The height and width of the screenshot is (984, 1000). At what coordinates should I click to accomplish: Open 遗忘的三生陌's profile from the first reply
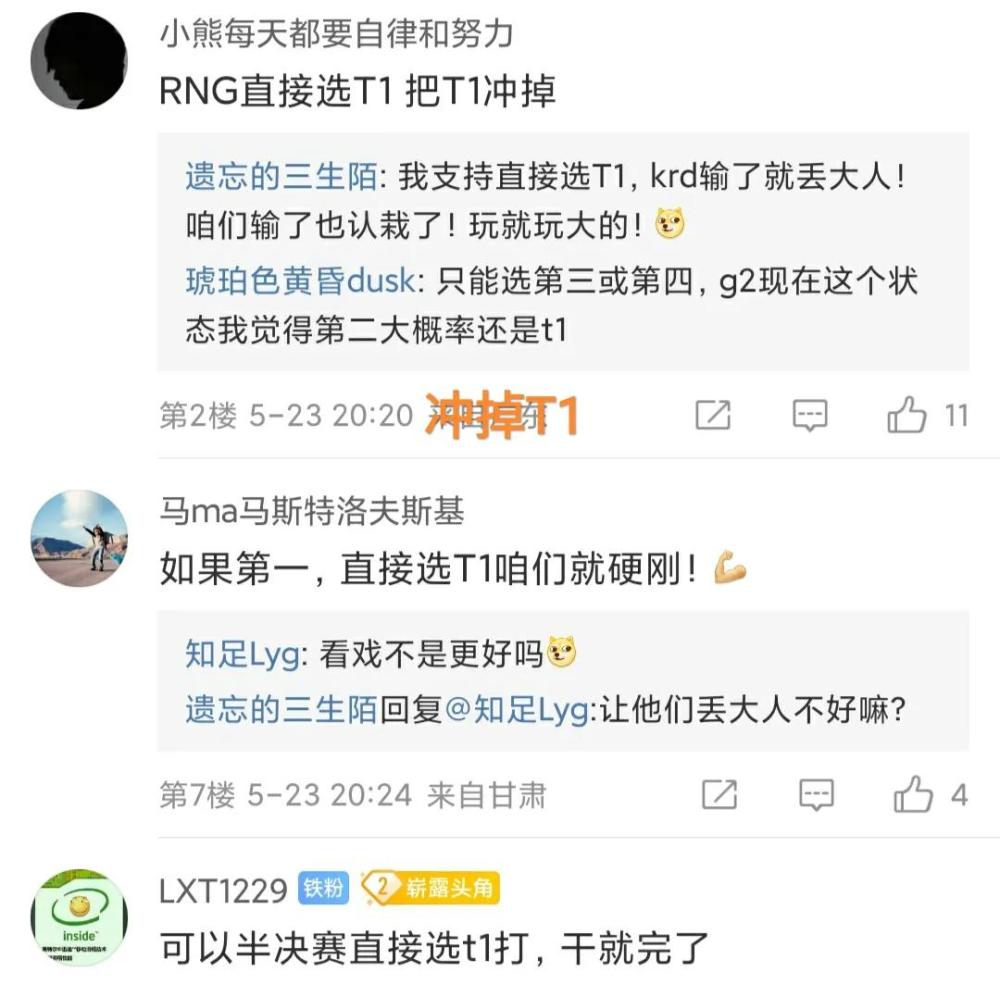point(281,177)
